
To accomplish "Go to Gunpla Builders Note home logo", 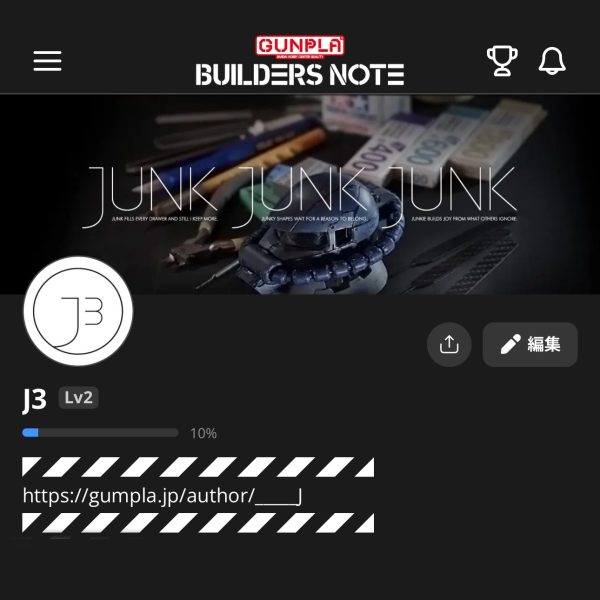I will coord(300,61).
